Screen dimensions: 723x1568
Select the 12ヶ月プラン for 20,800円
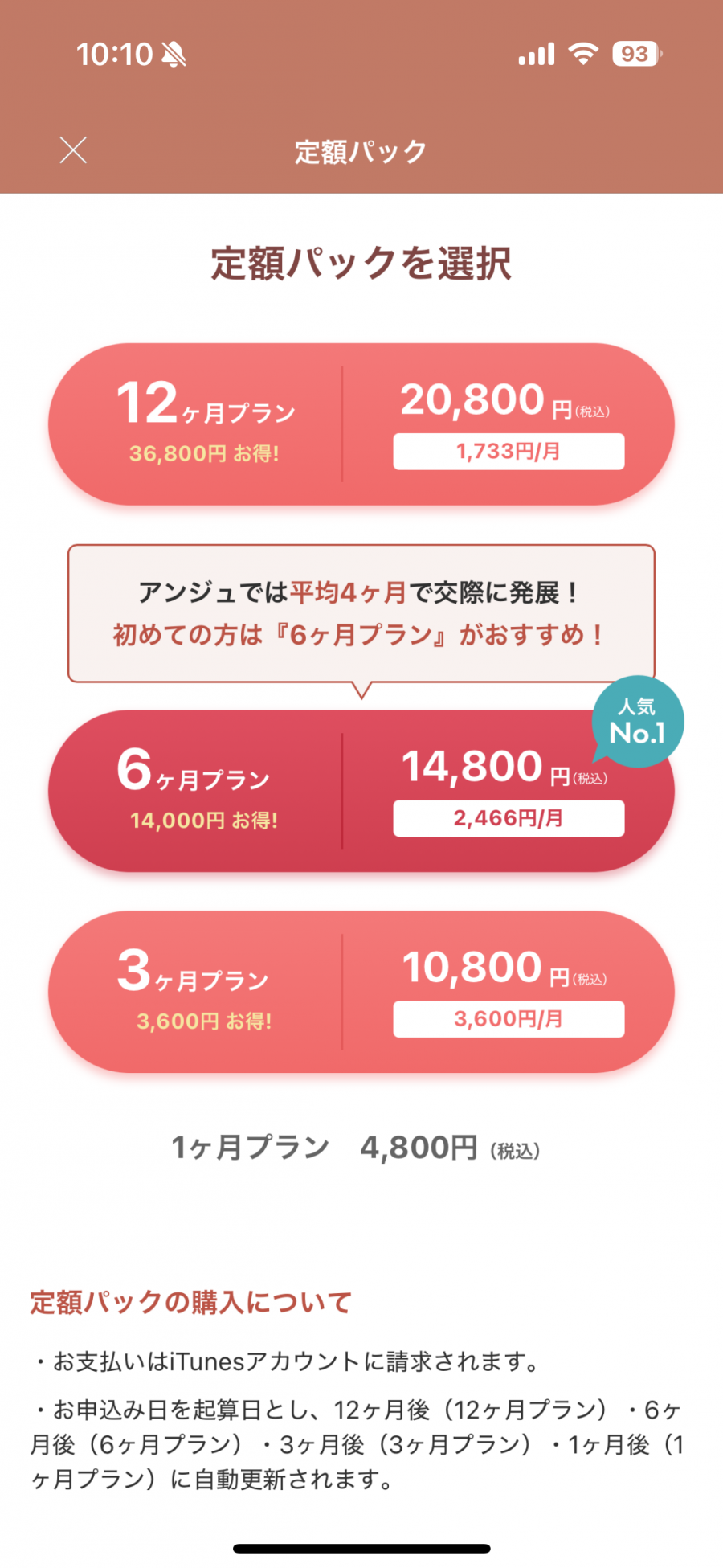click(x=361, y=424)
